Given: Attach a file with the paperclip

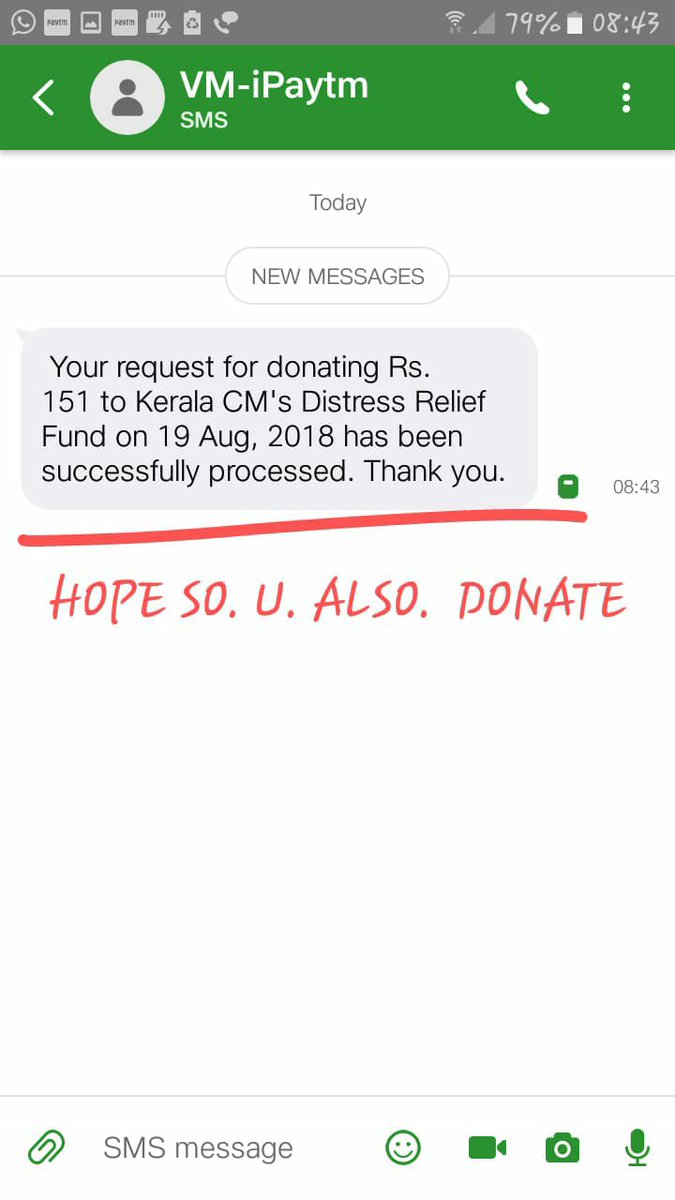Looking at the screenshot, I should click(x=46, y=1148).
